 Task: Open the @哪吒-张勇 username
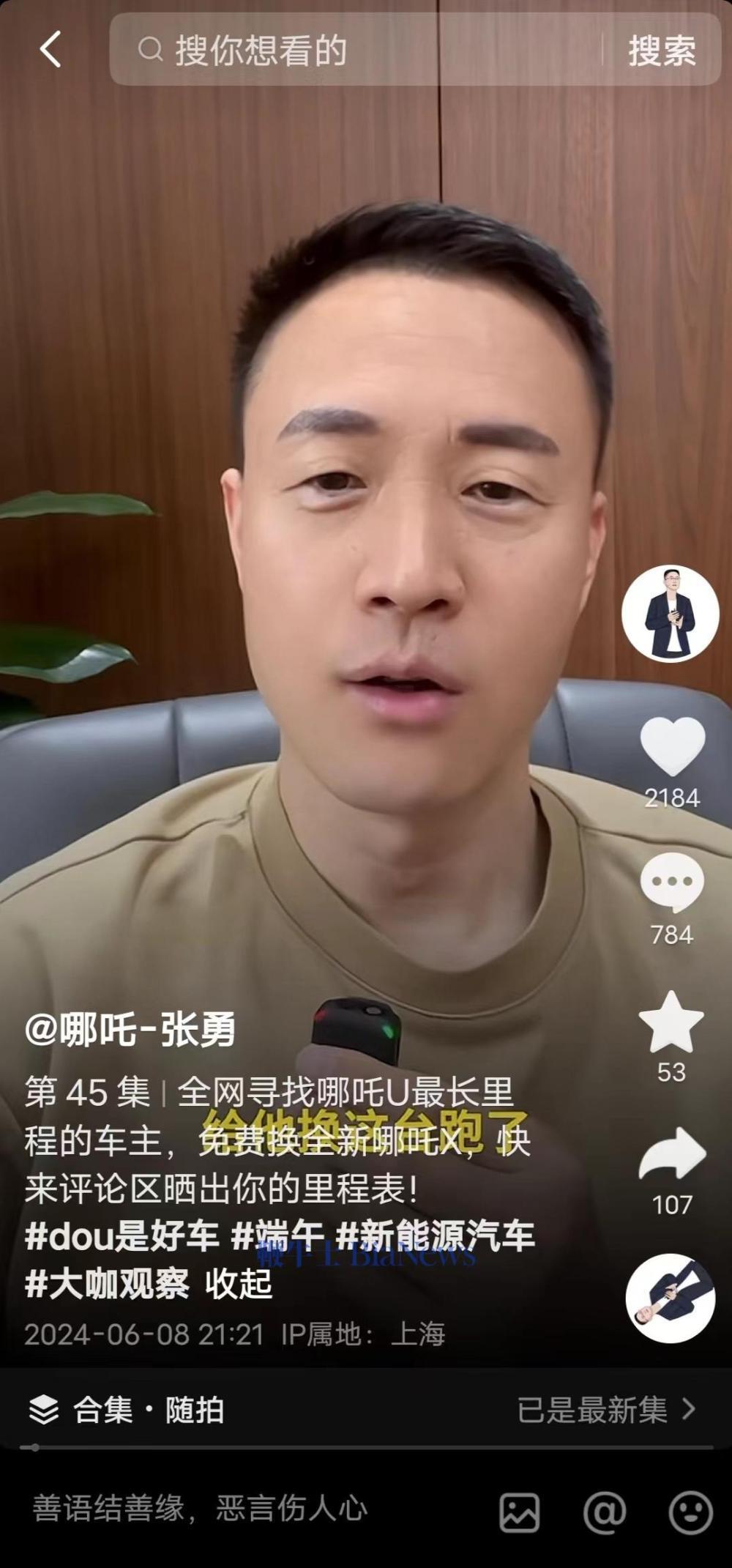tap(130, 1030)
